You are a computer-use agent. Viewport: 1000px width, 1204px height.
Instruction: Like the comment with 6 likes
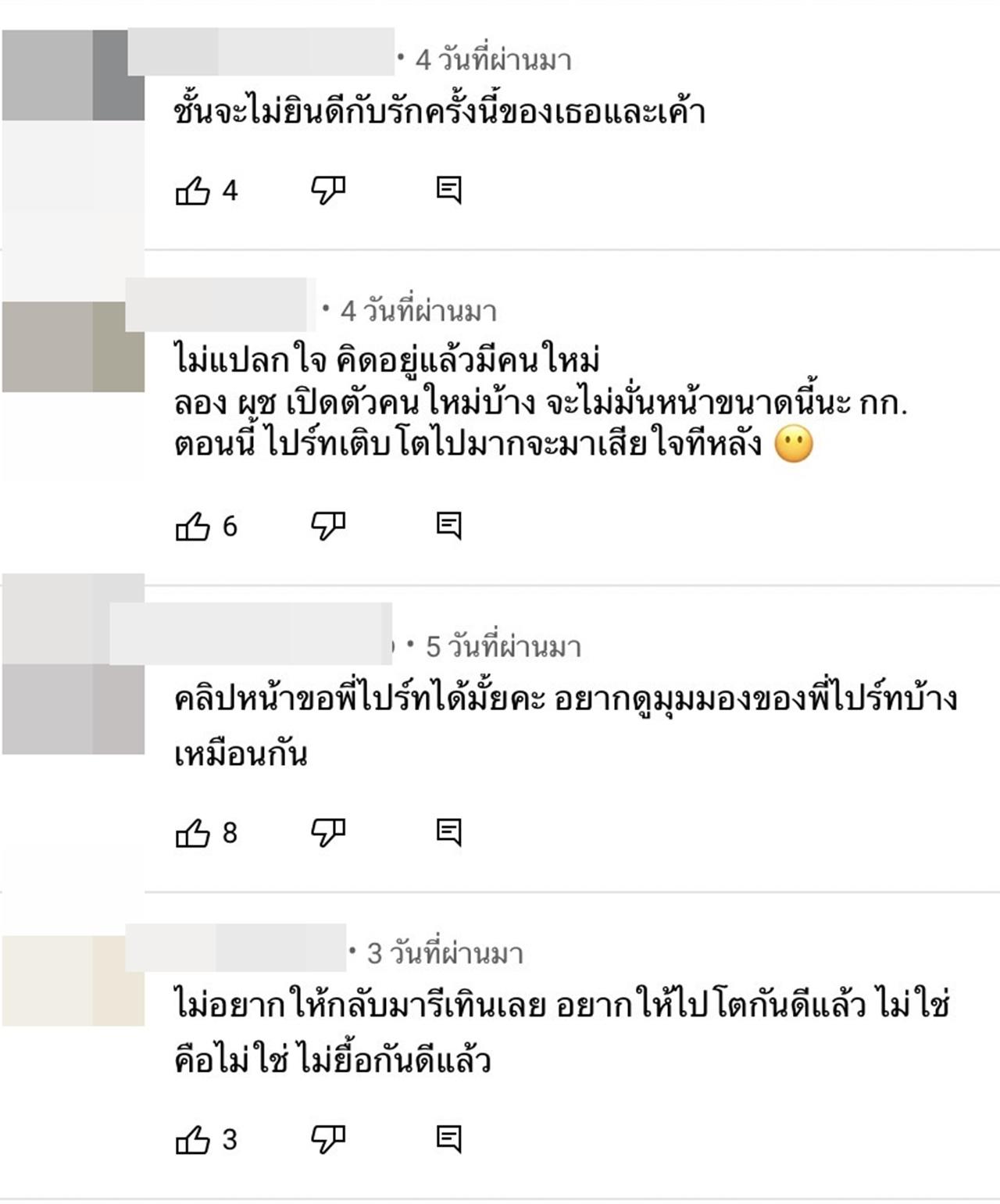[x=193, y=527]
